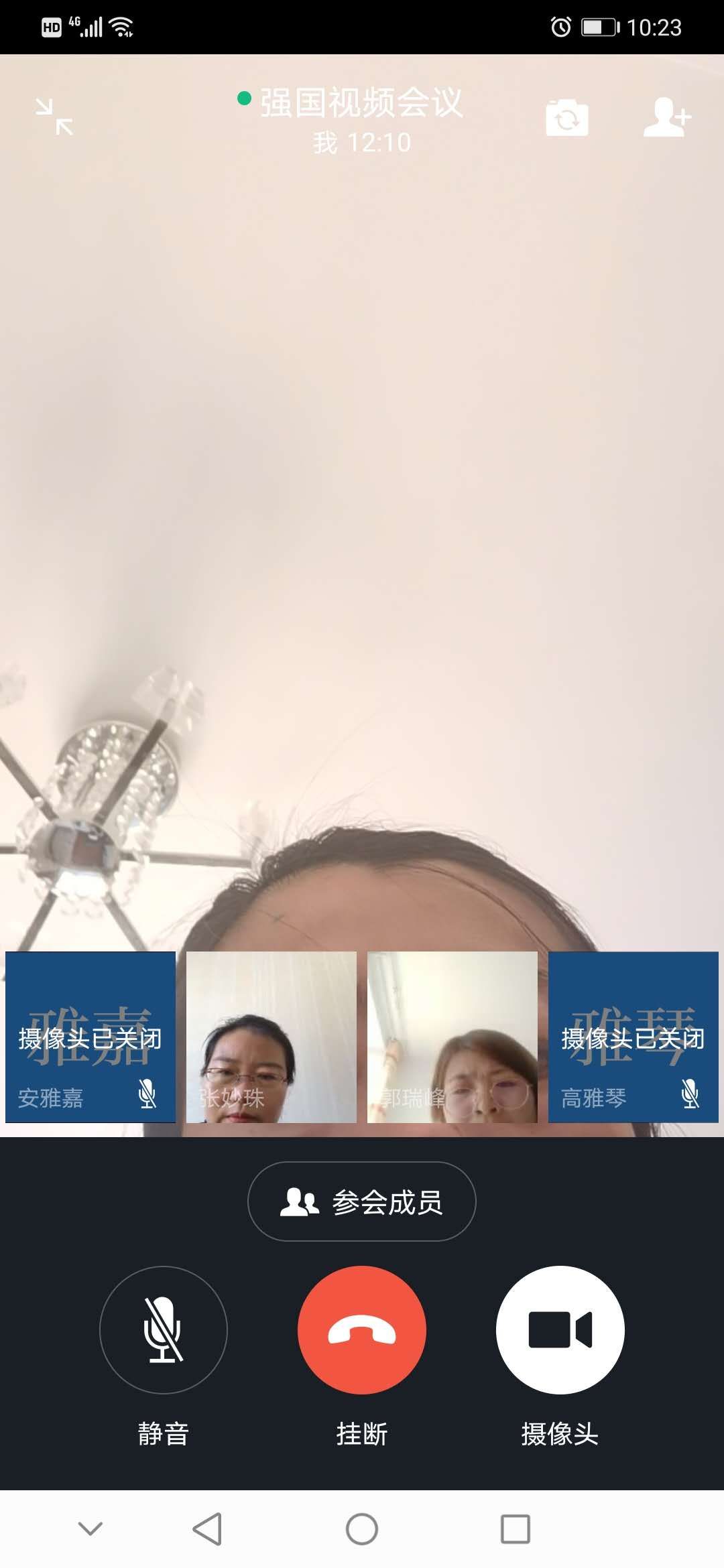Open 安雅嘉's participant tile

pyautogui.click(x=90, y=1037)
